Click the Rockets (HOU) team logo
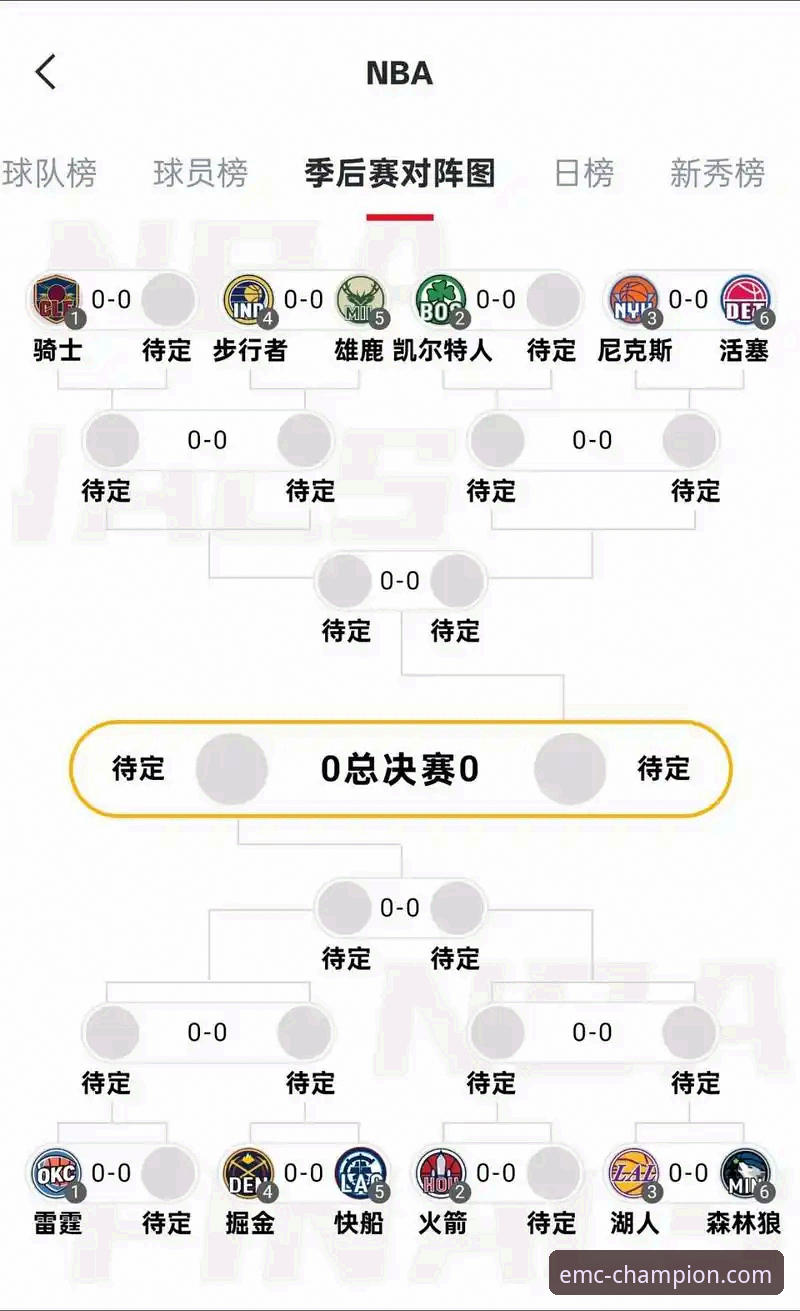 click(440, 1172)
